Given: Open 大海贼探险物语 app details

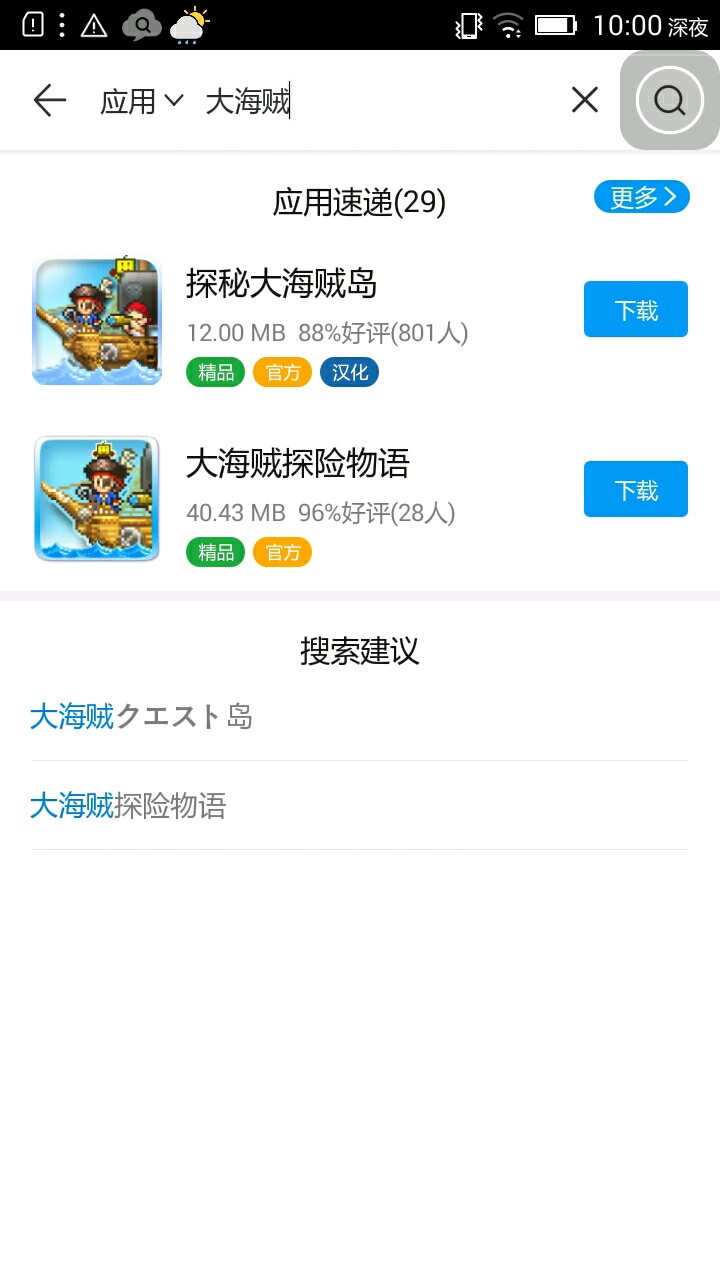Looking at the screenshot, I should click(297, 465).
